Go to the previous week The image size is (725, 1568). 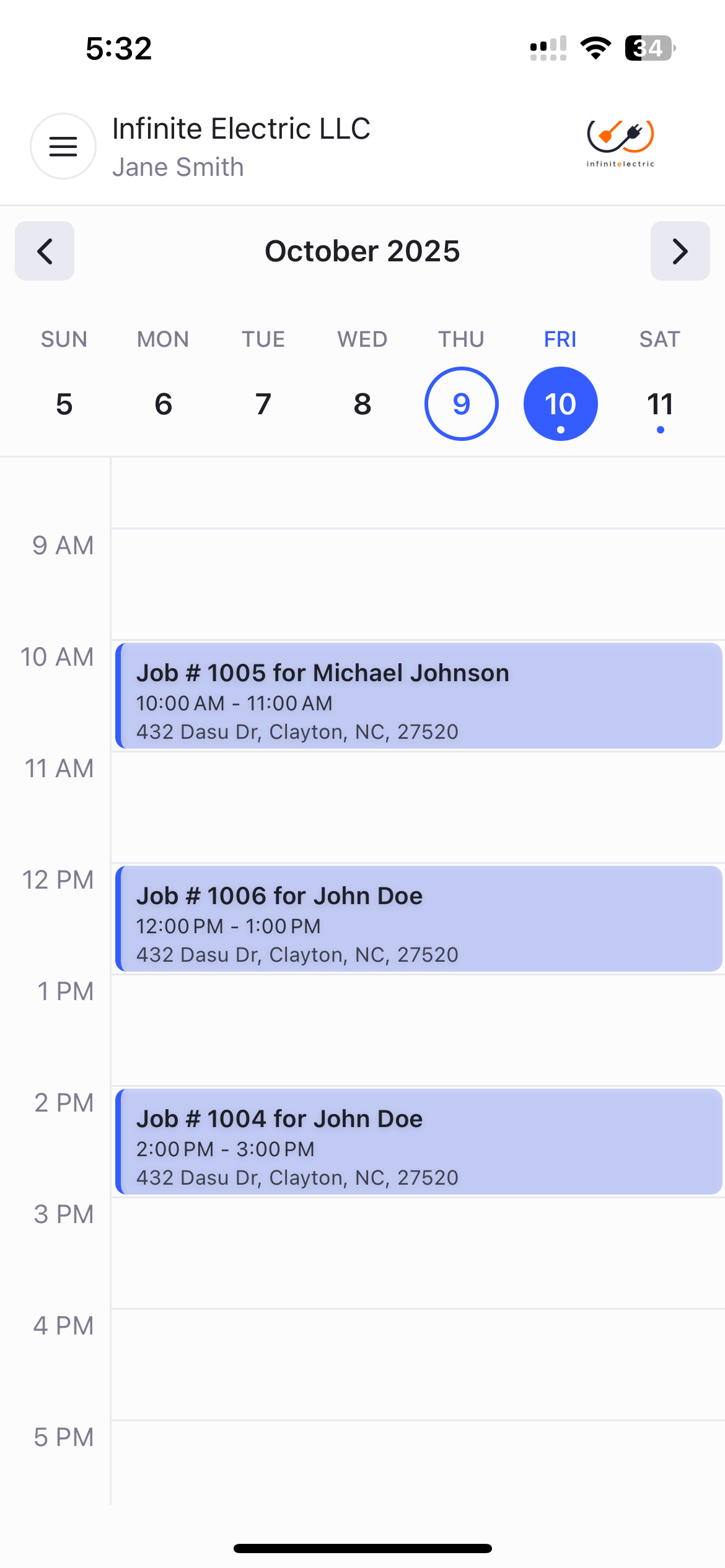point(45,251)
